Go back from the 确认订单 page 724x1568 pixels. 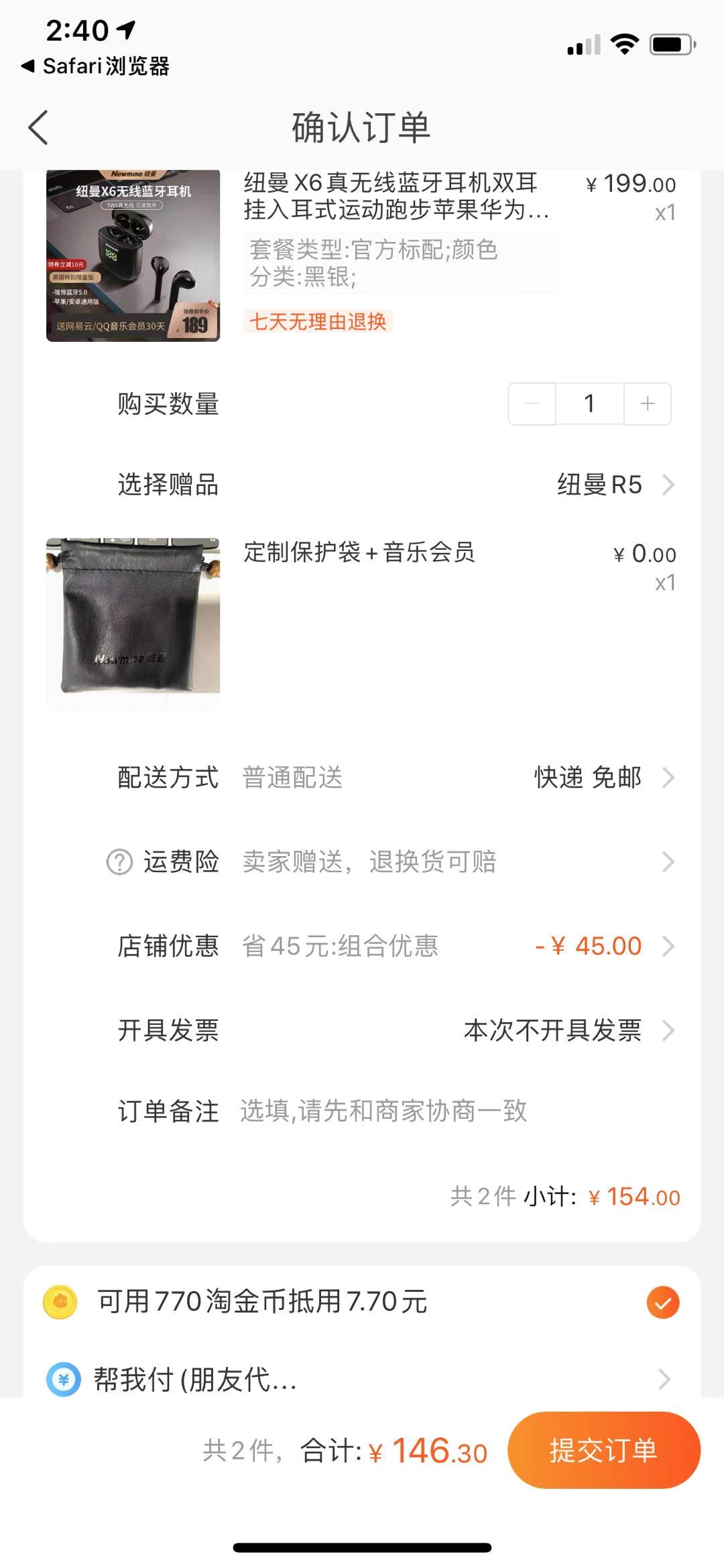(39, 127)
